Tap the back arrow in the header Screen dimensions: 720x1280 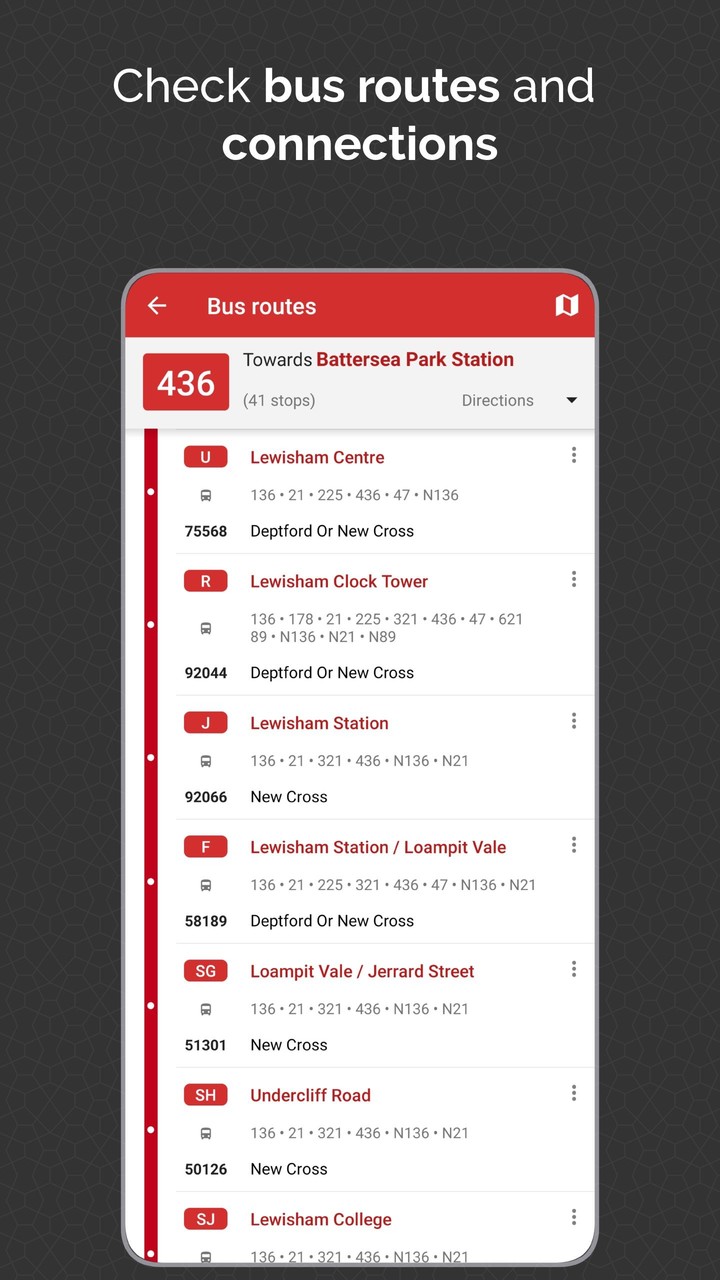(x=156, y=307)
